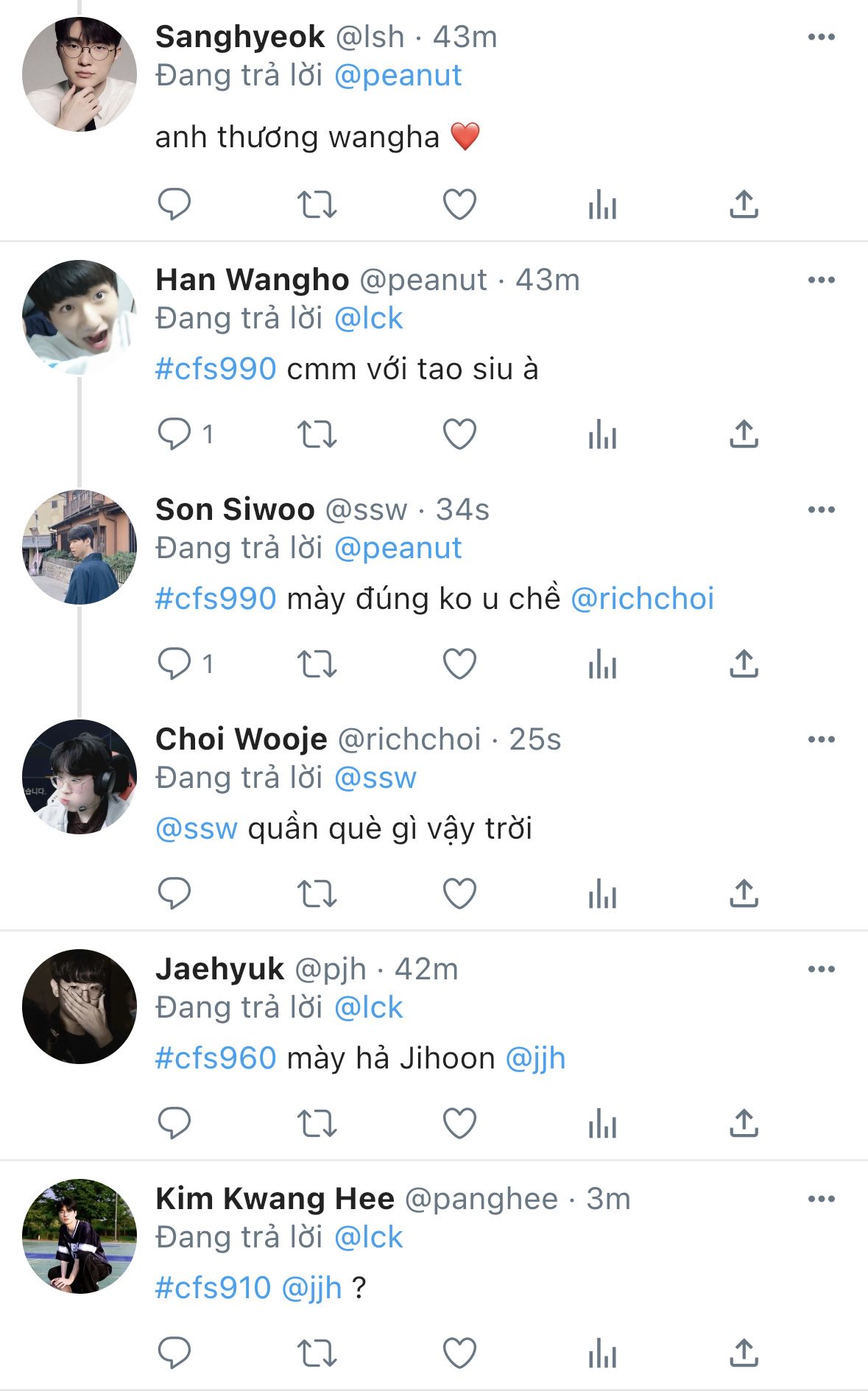Open the @jjh mention in Jaehyuk's tweet
This screenshot has height=1391, width=868.
tap(535, 1059)
